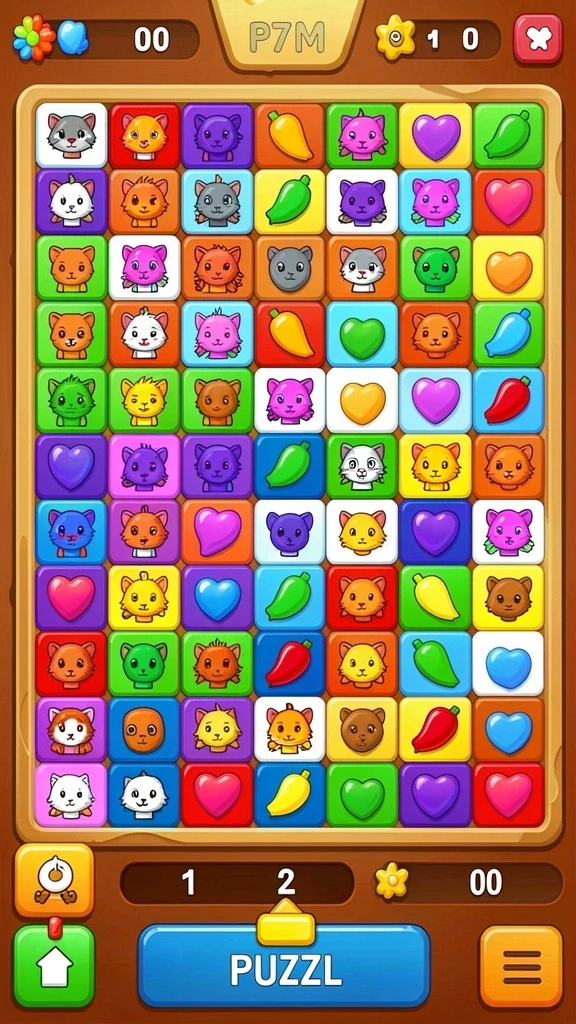Viewport: 576px width, 1024px height.
Task: Tap the orange heart on the yellow tile
Action: click(508, 268)
